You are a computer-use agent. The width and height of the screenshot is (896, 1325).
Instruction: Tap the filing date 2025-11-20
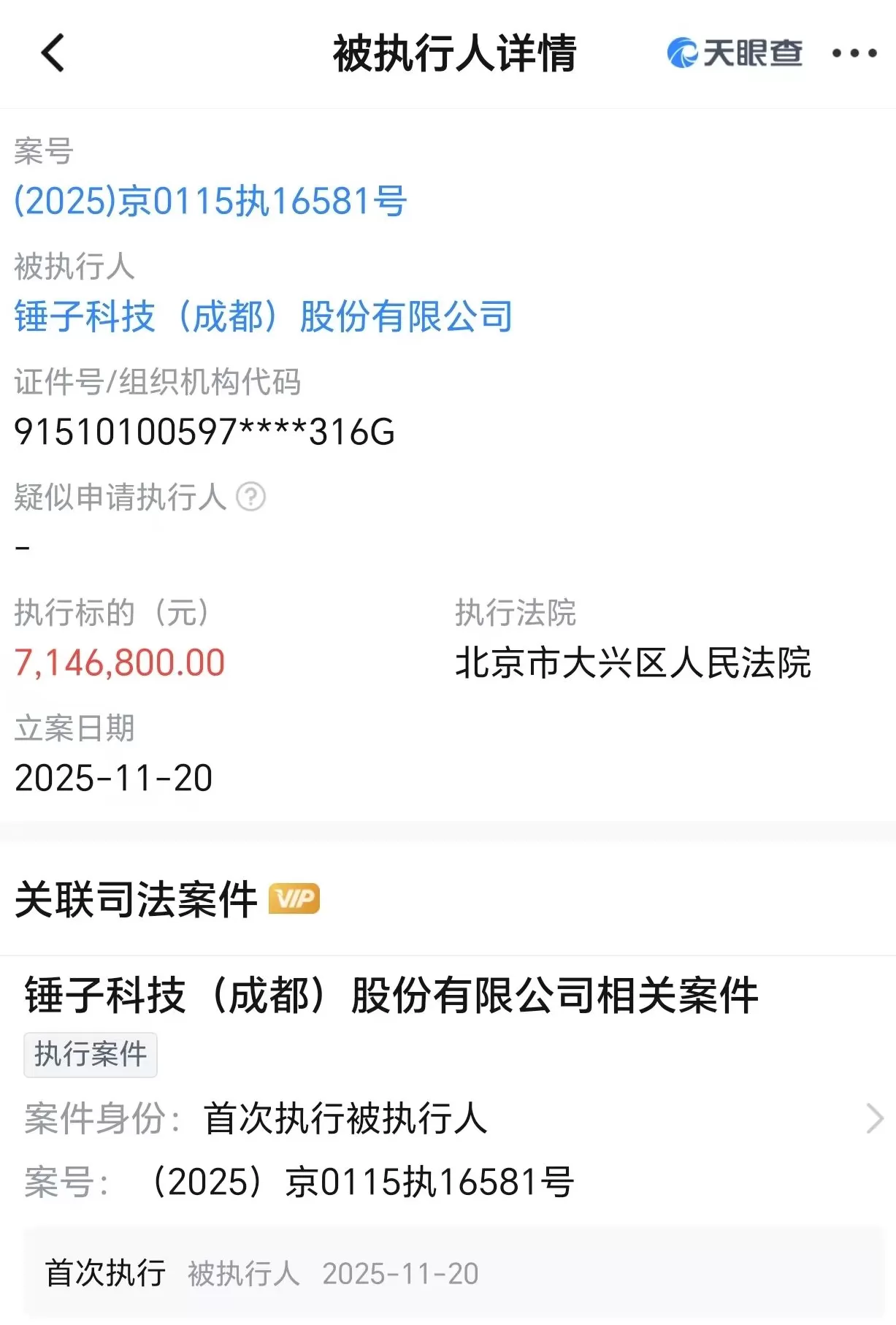tap(113, 779)
